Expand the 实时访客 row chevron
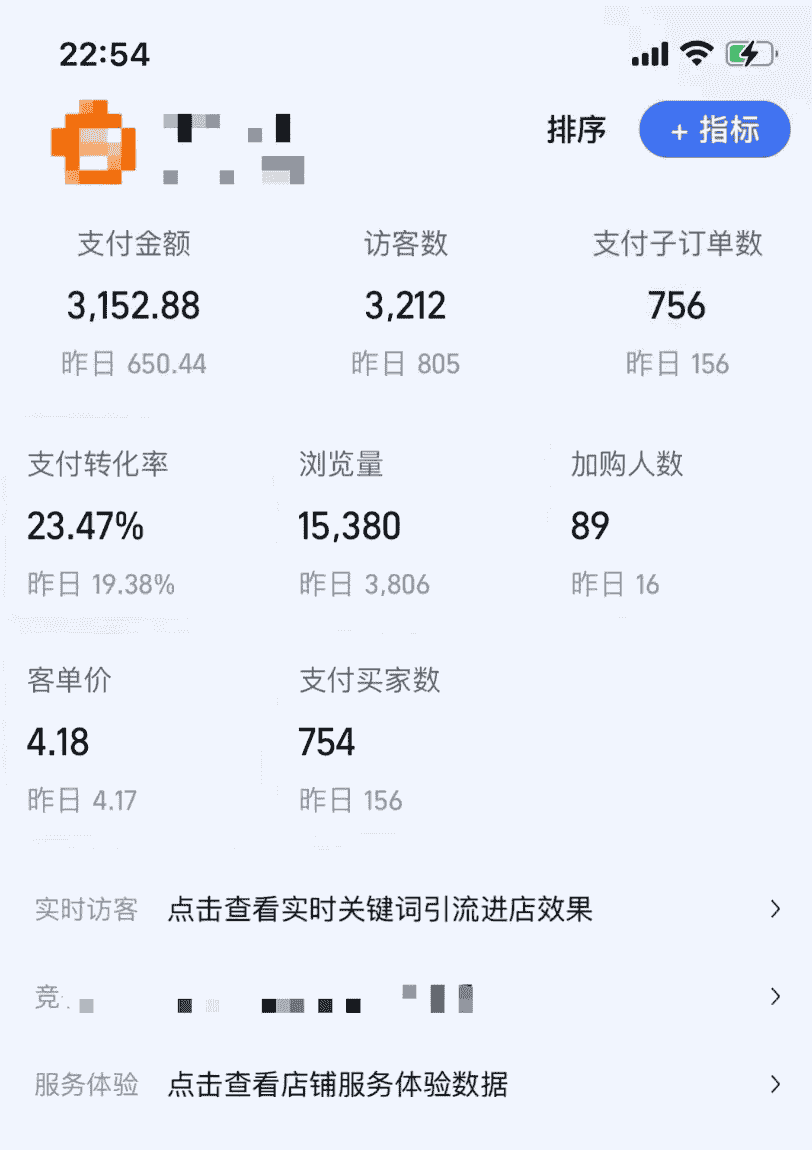 [774, 909]
